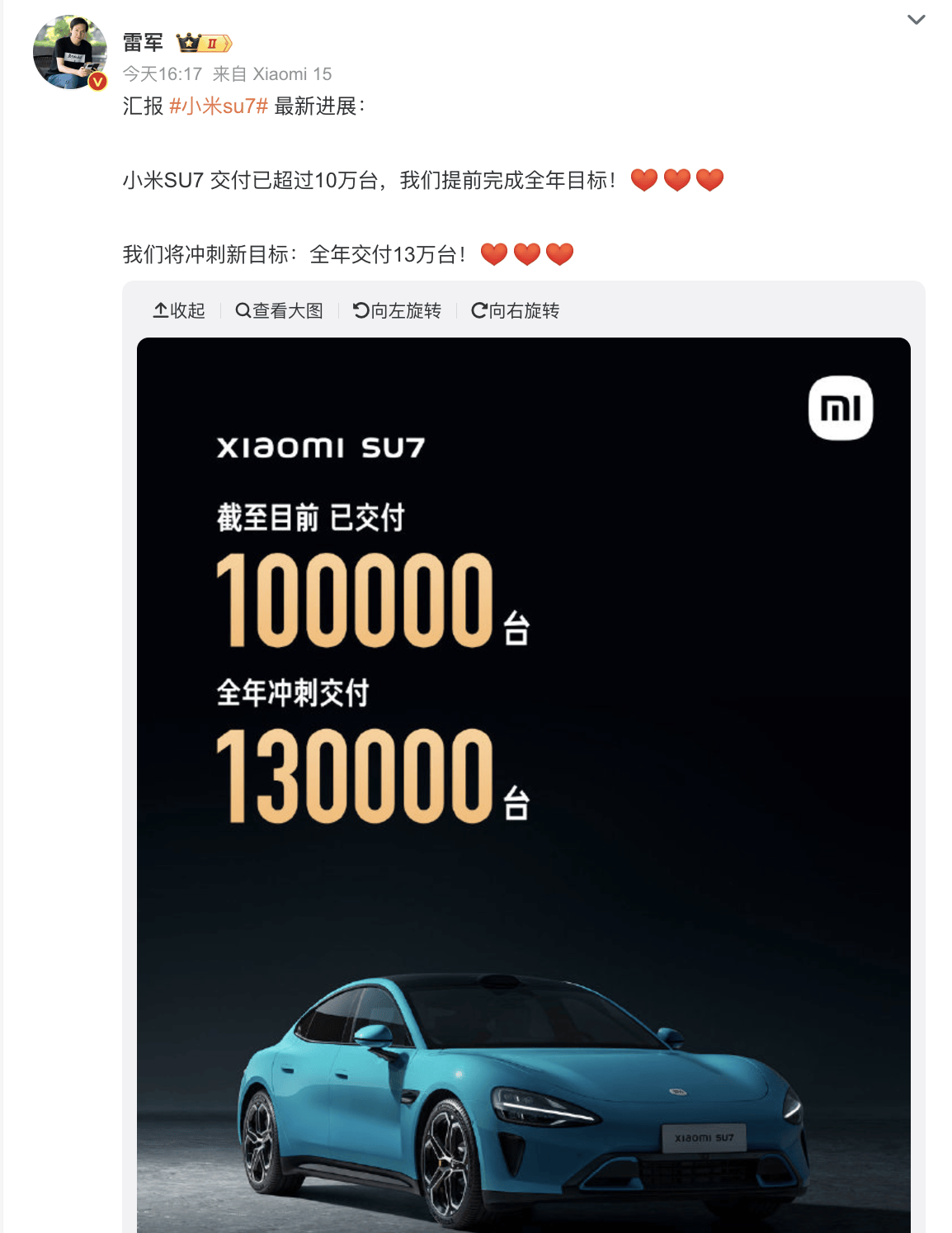
Task: View full-size image via 查看大图
Action: click(x=280, y=310)
